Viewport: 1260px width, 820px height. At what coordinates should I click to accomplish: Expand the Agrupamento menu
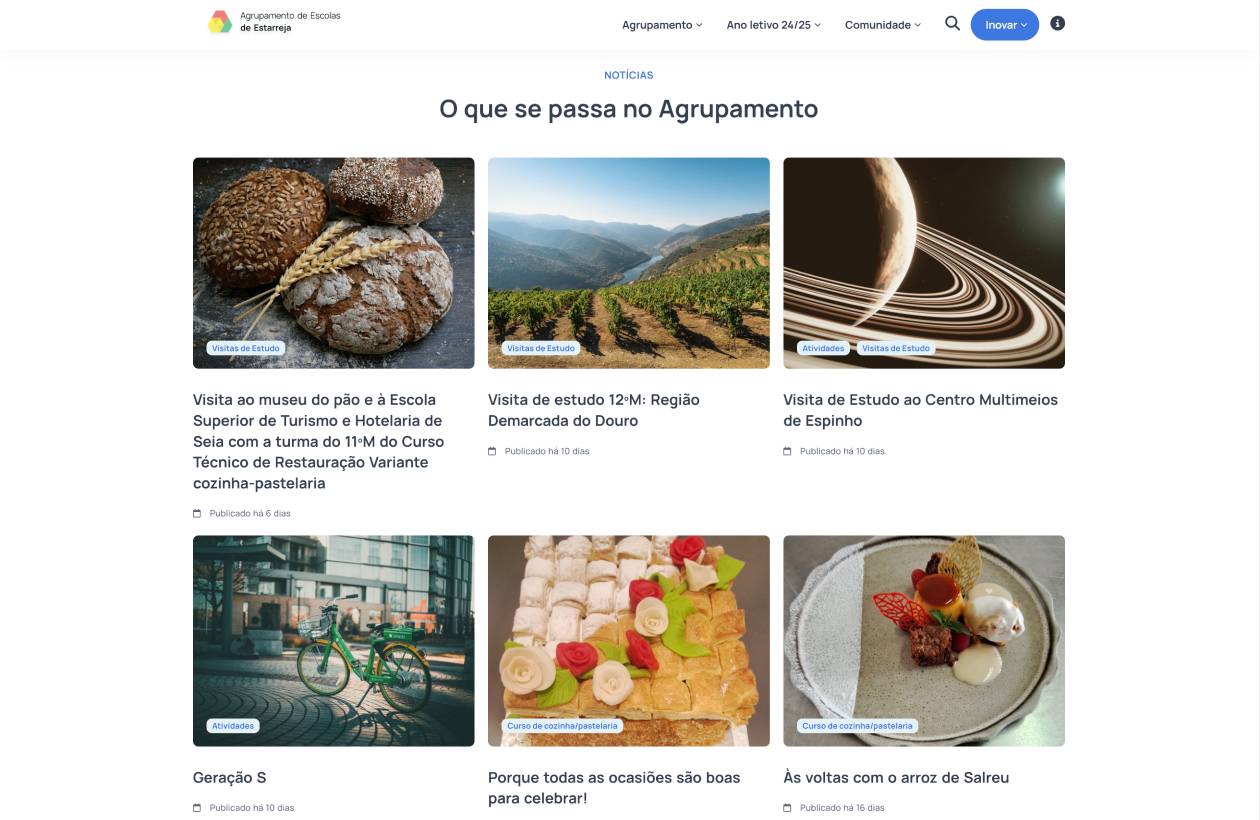point(662,25)
